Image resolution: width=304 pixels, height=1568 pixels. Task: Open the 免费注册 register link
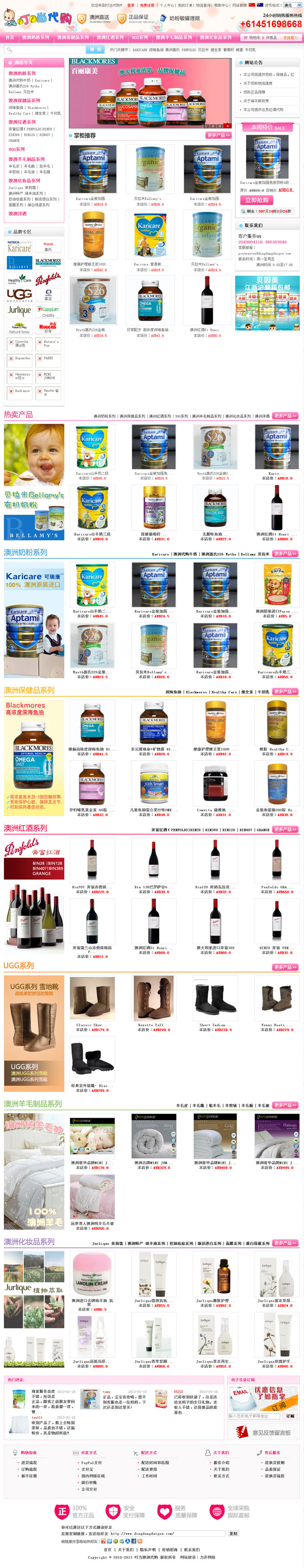147,5
